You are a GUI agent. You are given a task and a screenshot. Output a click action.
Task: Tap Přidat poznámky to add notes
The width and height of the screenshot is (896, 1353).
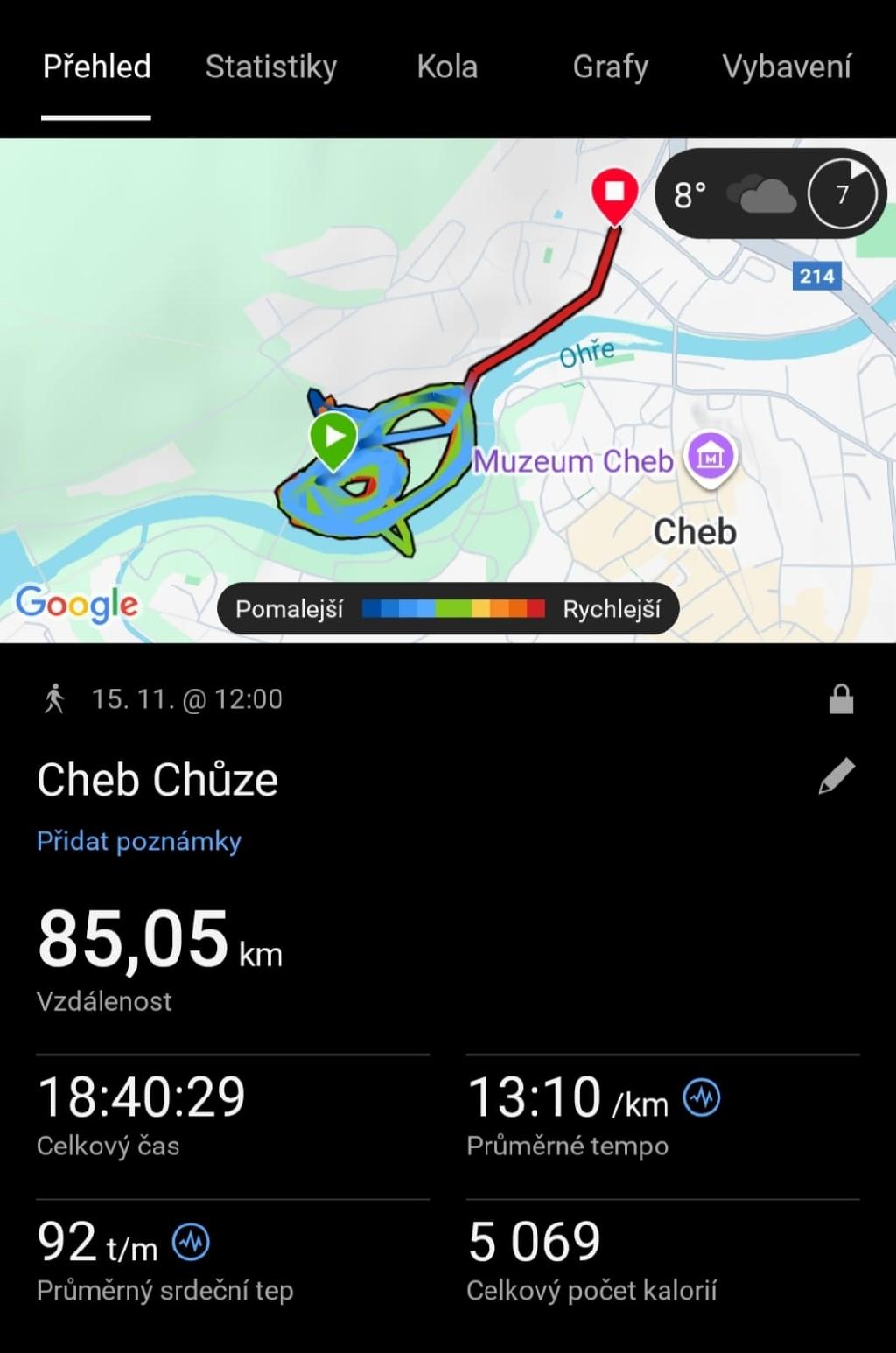pos(140,841)
